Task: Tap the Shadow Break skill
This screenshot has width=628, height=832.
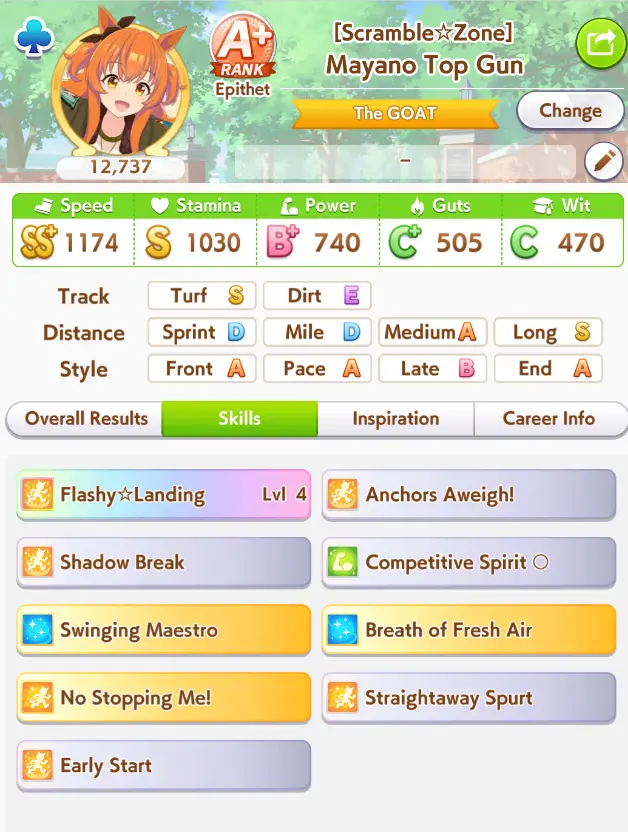Action: (163, 562)
